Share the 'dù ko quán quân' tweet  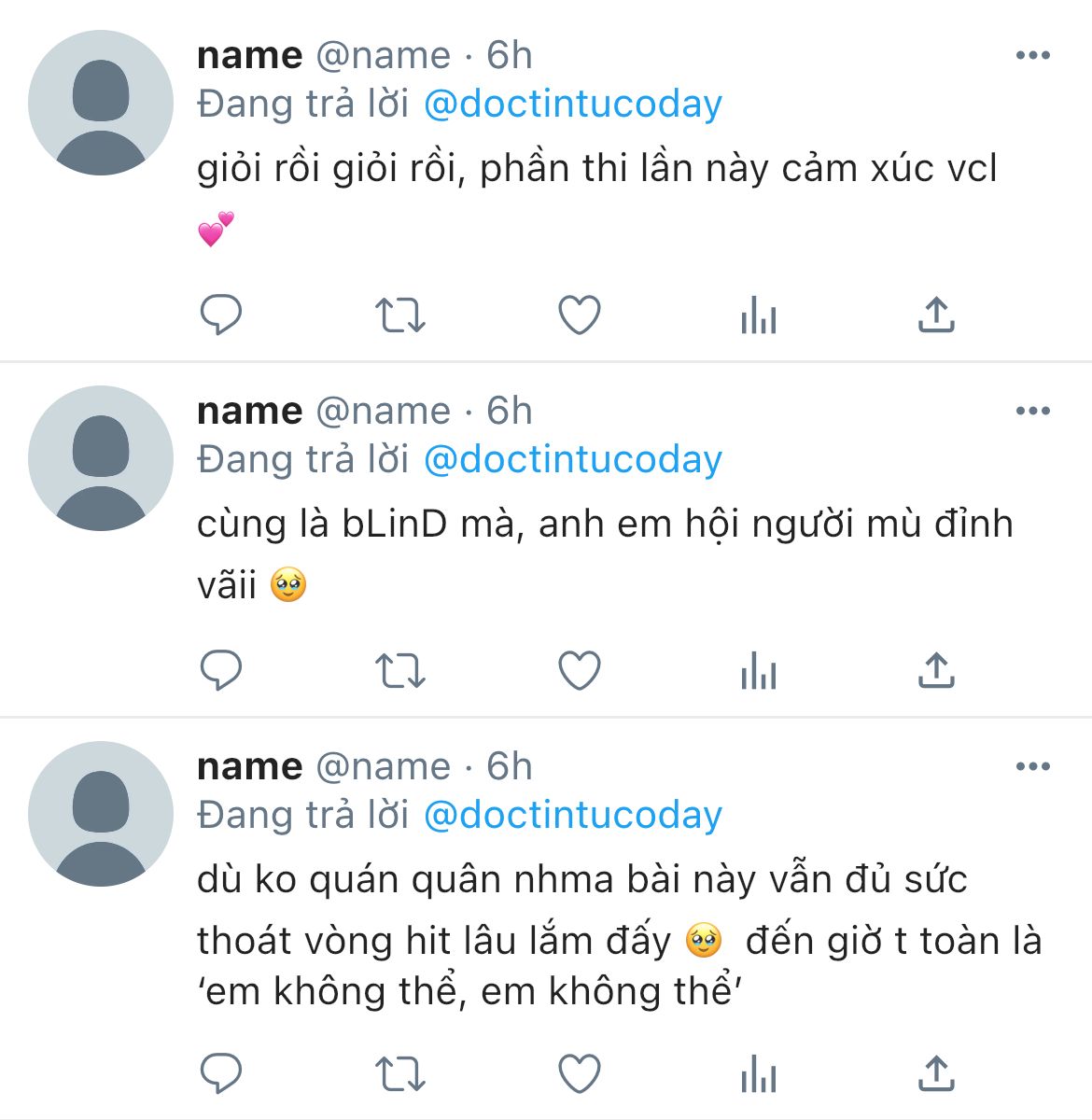[x=936, y=1073]
